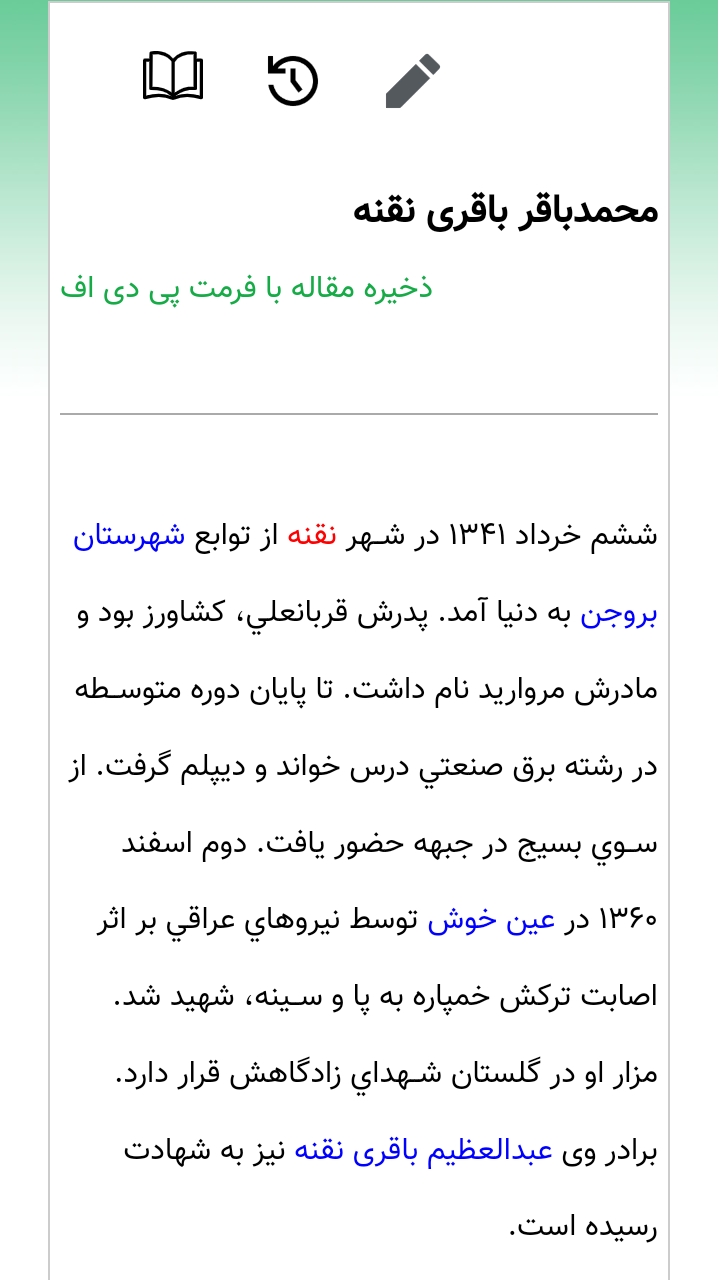This screenshot has height=1280, width=720.
Task: Save article via ذخیره مقاله با فرمت پی دی اف
Action: tap(246, 288)
